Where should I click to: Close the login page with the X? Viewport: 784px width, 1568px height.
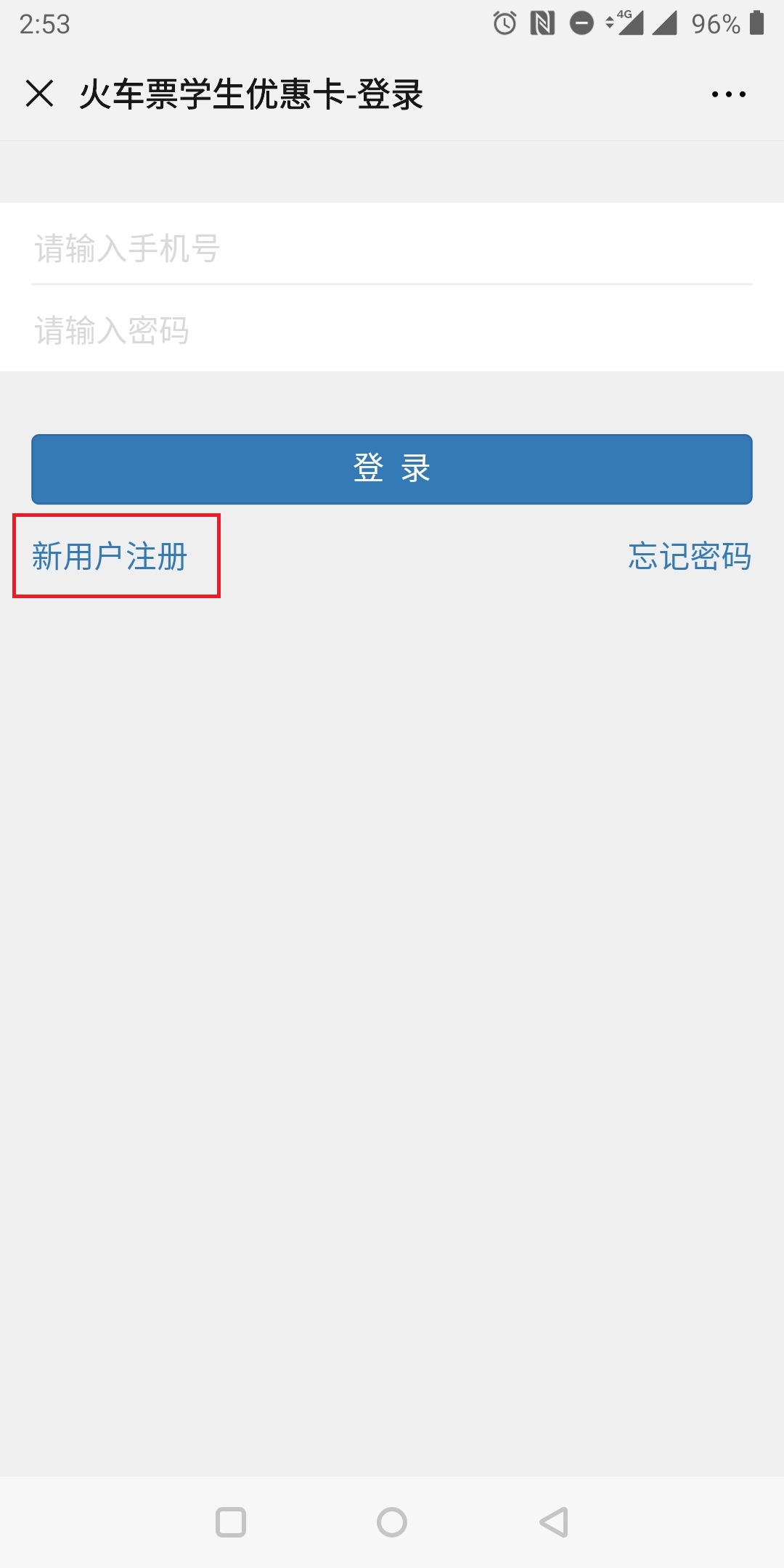tap(39, 94)
